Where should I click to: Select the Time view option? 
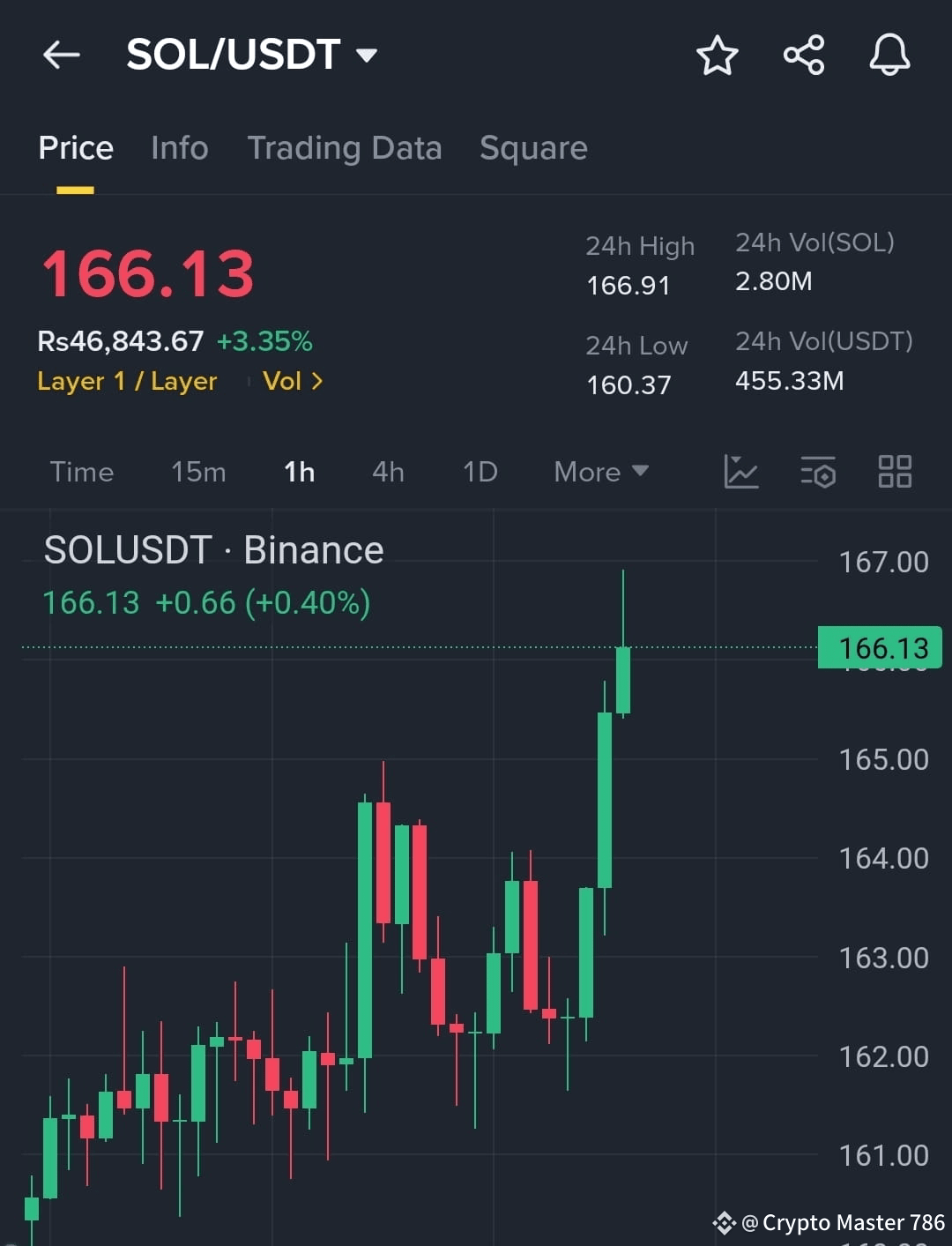tap(81, 473)
